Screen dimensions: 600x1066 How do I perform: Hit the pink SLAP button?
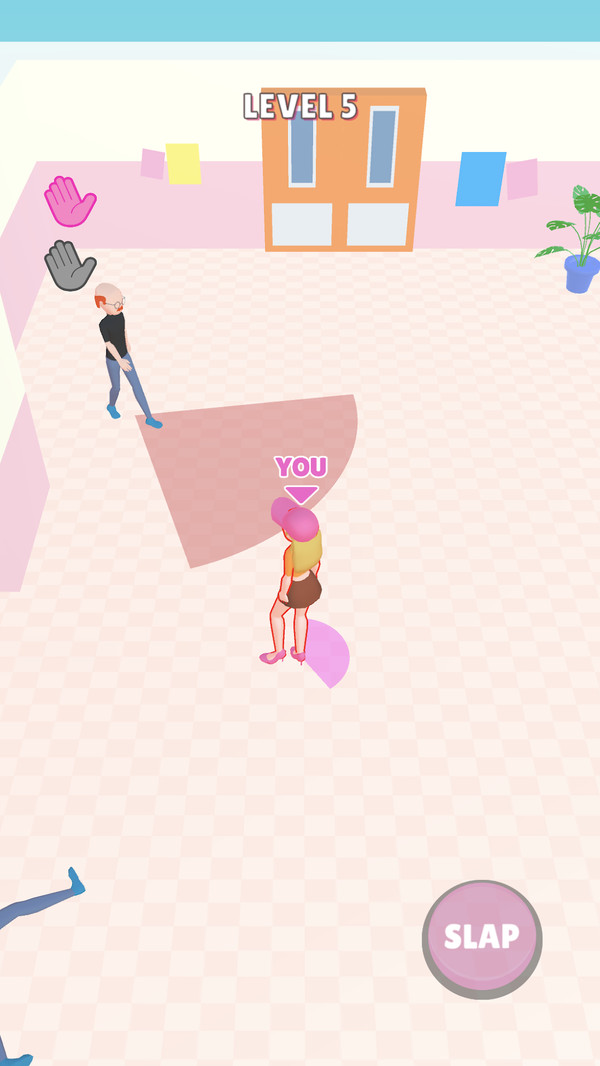click(x=482, y=938)
